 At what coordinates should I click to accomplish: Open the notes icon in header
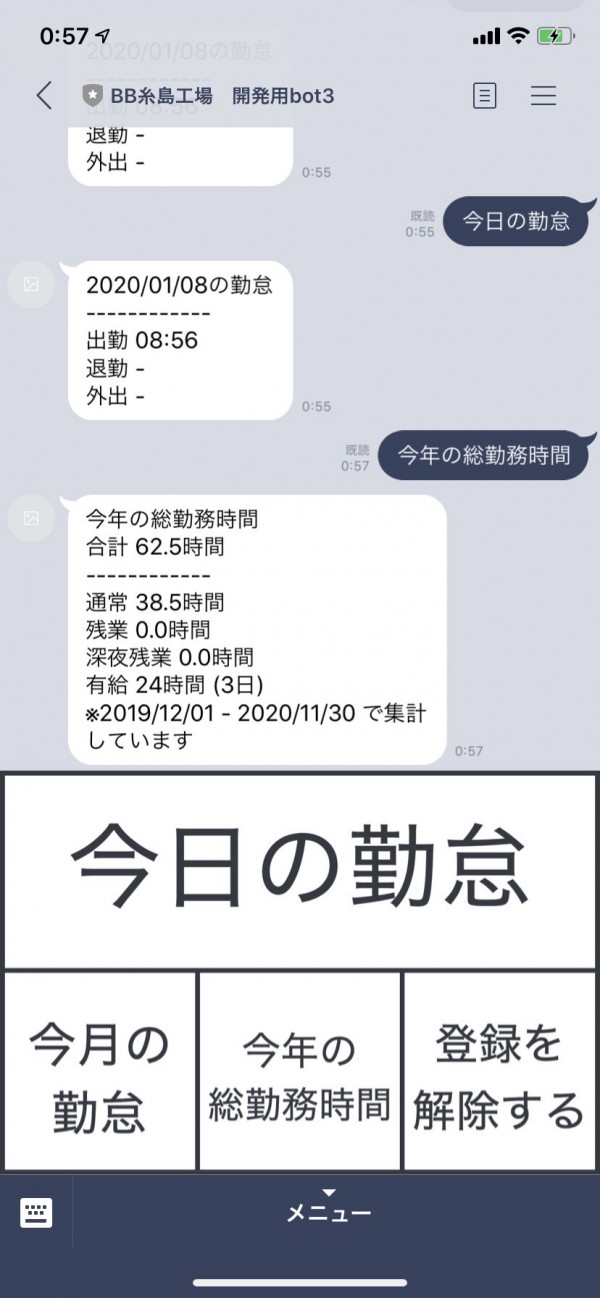[x=484, y=96]
